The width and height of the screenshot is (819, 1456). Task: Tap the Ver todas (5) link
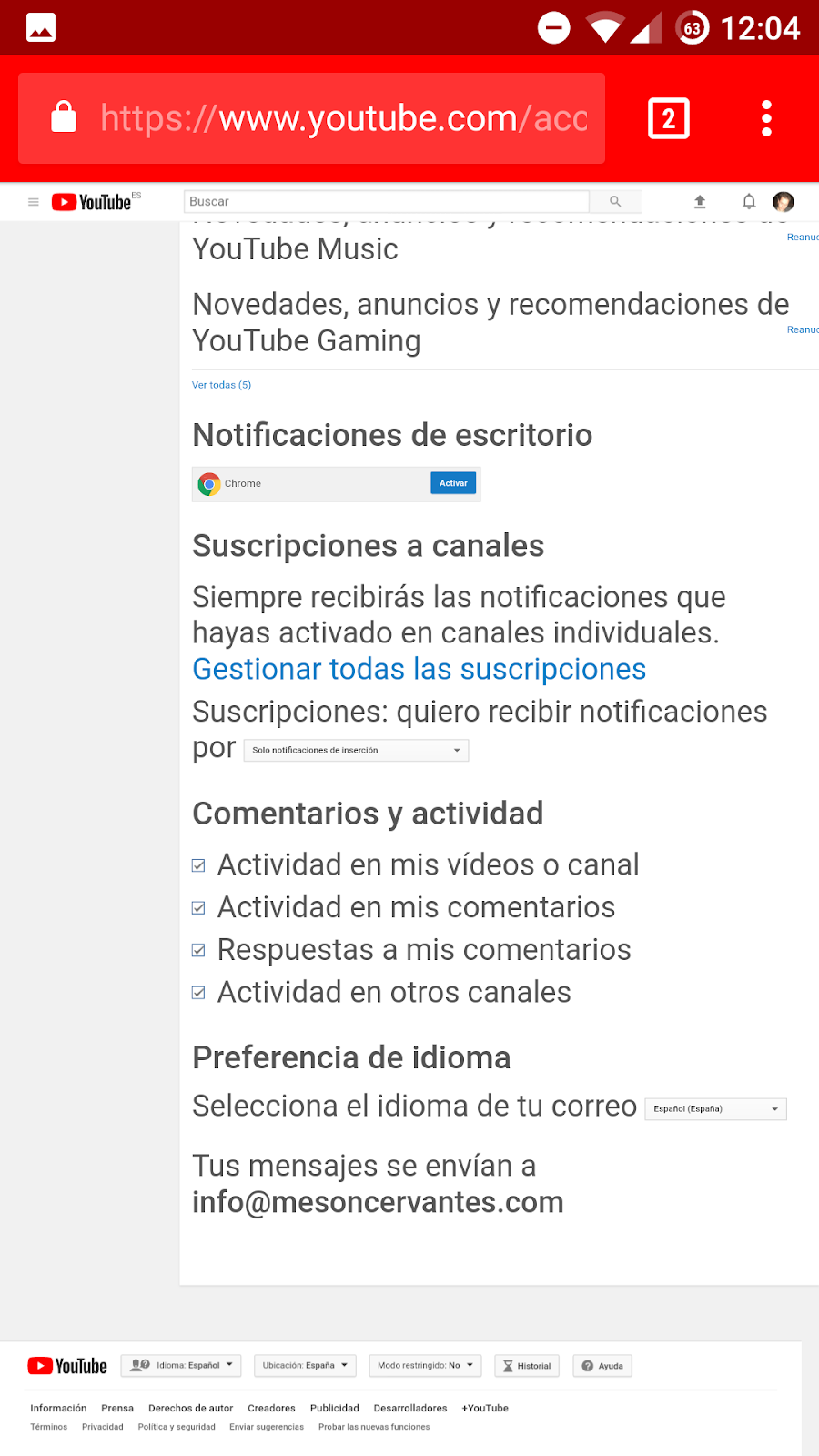pyautogui.click(x=221, y=385)
